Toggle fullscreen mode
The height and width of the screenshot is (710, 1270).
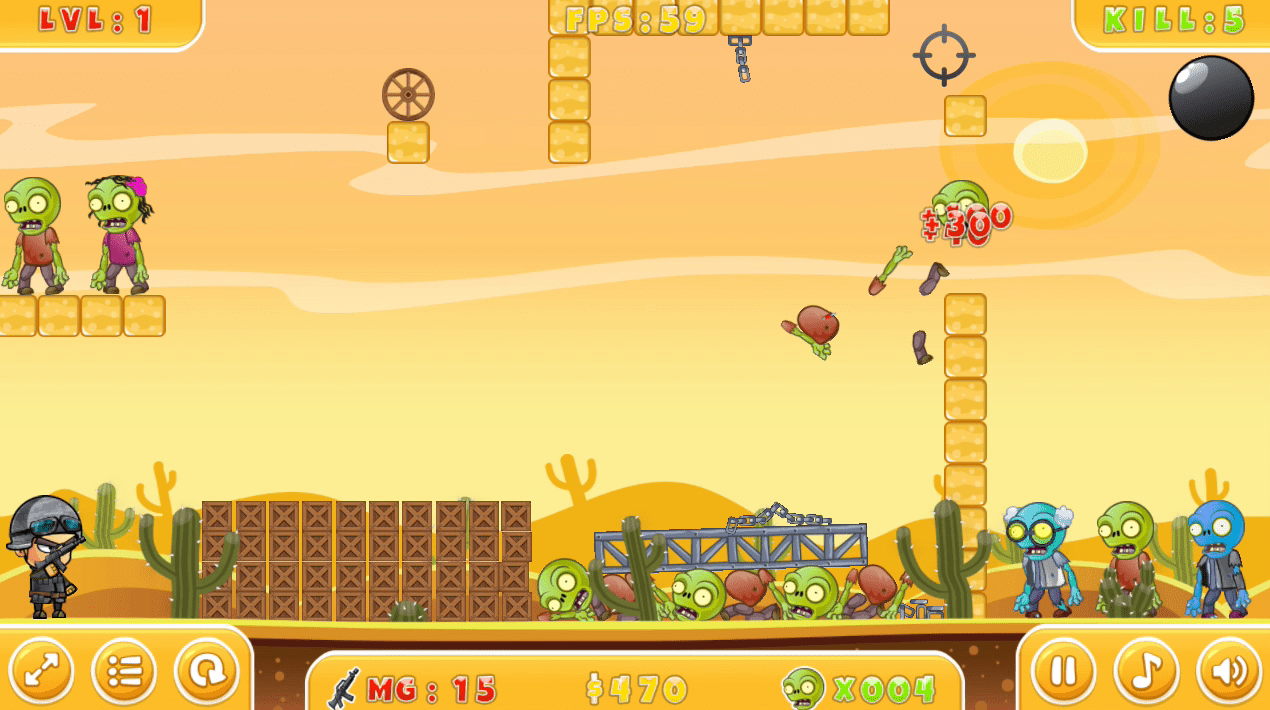(x=42, y=671)
